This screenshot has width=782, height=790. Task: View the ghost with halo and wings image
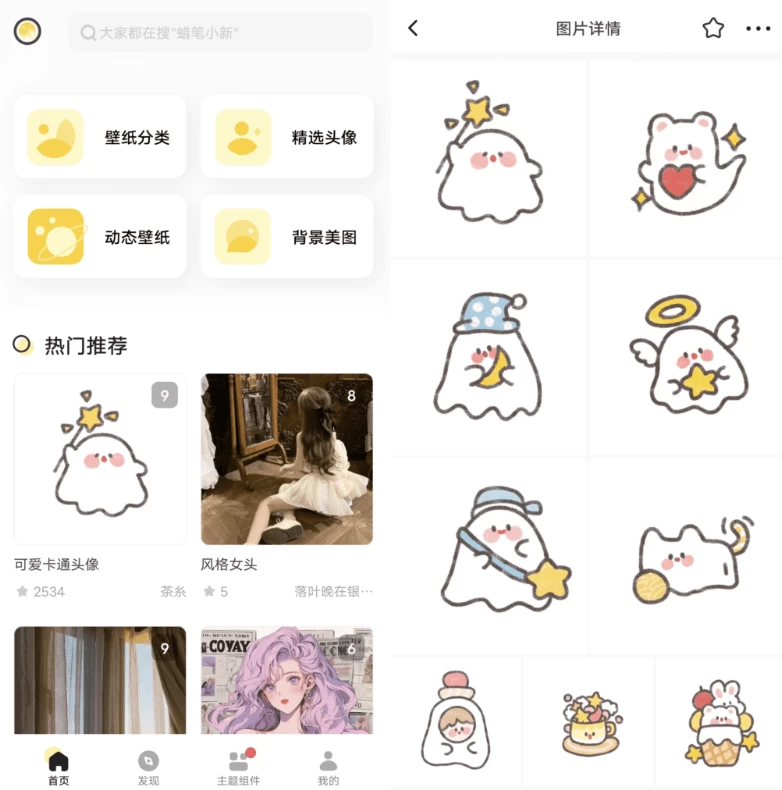(687, 358)
